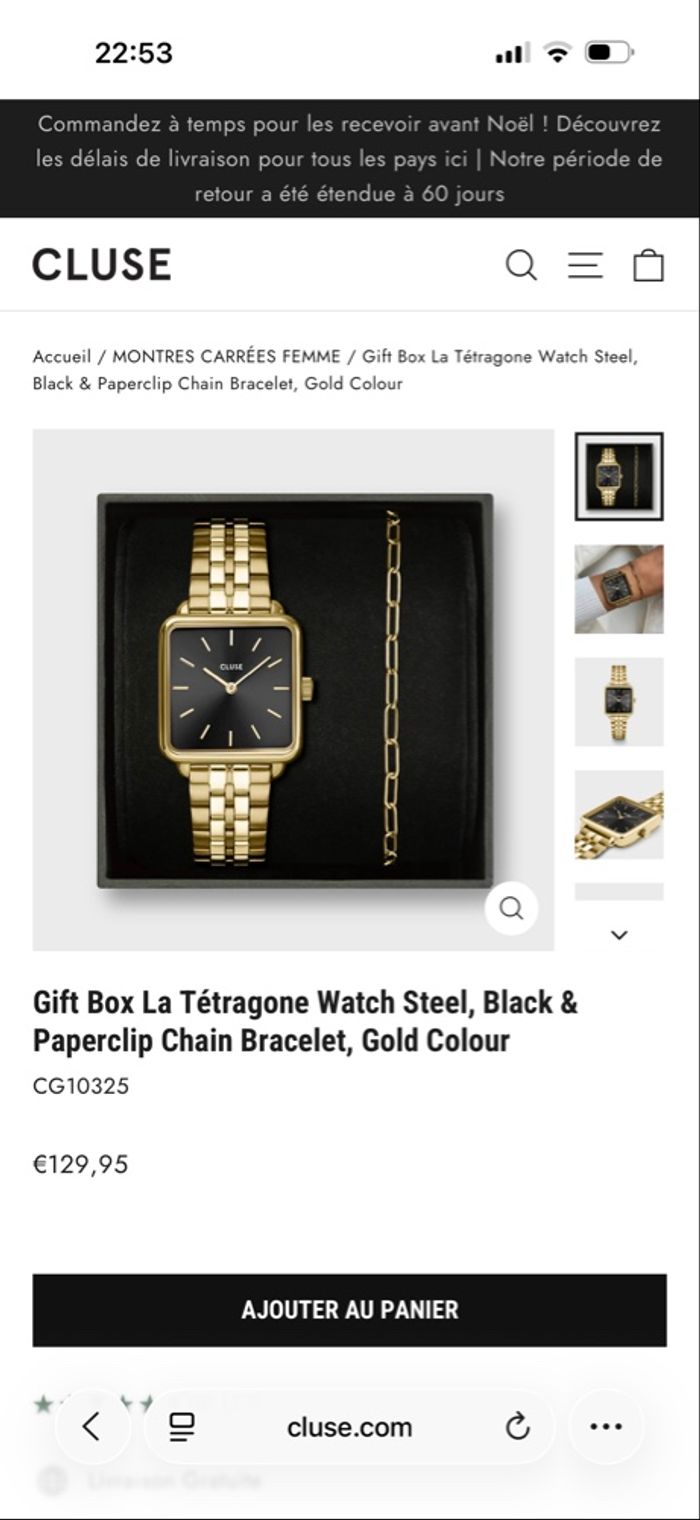Tap the cluse.com address bar
Screen dimensions: 700x1520
(x=349, y=1427)
